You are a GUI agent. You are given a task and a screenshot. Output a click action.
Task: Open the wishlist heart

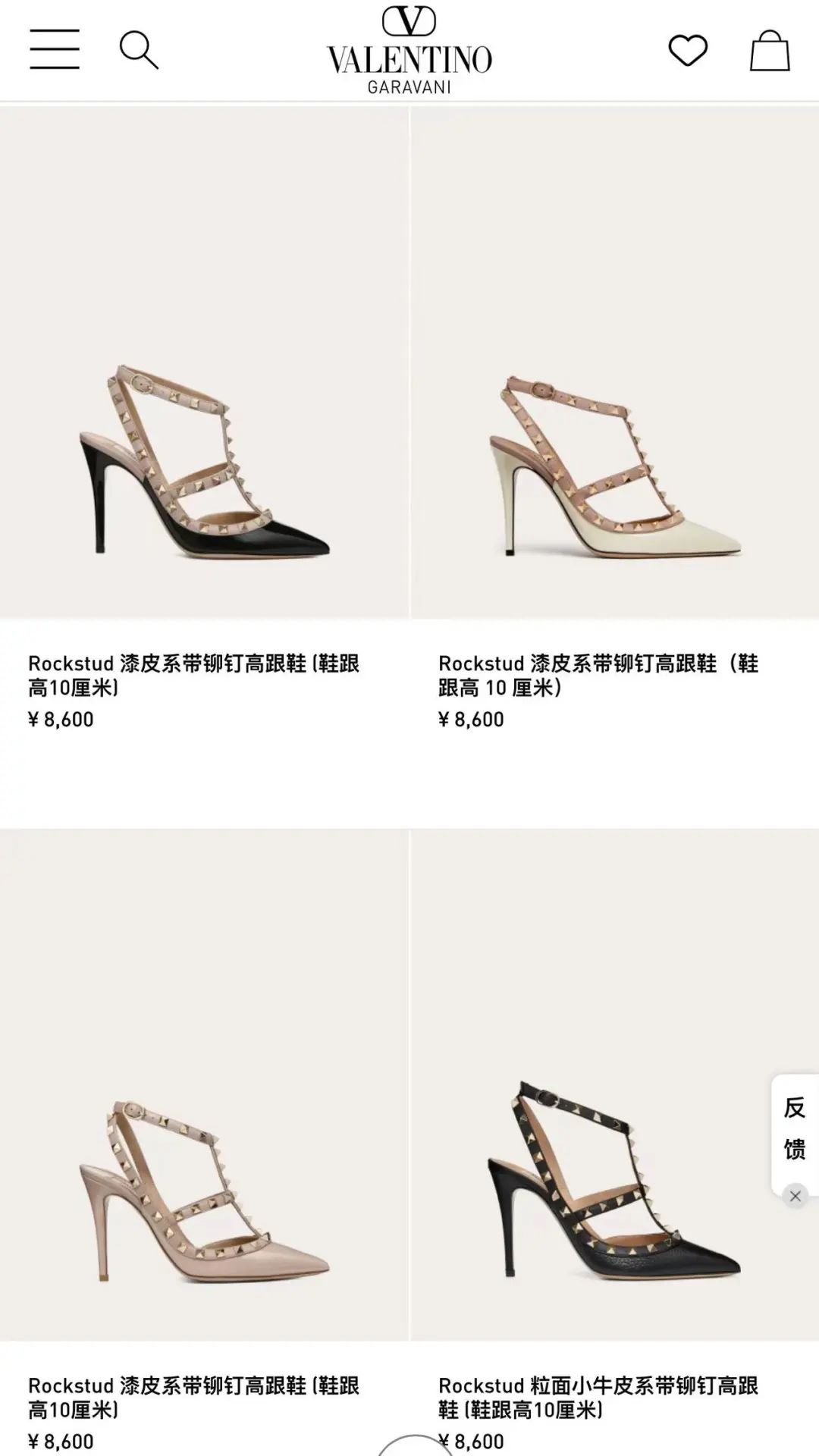[x=688, y=50]
